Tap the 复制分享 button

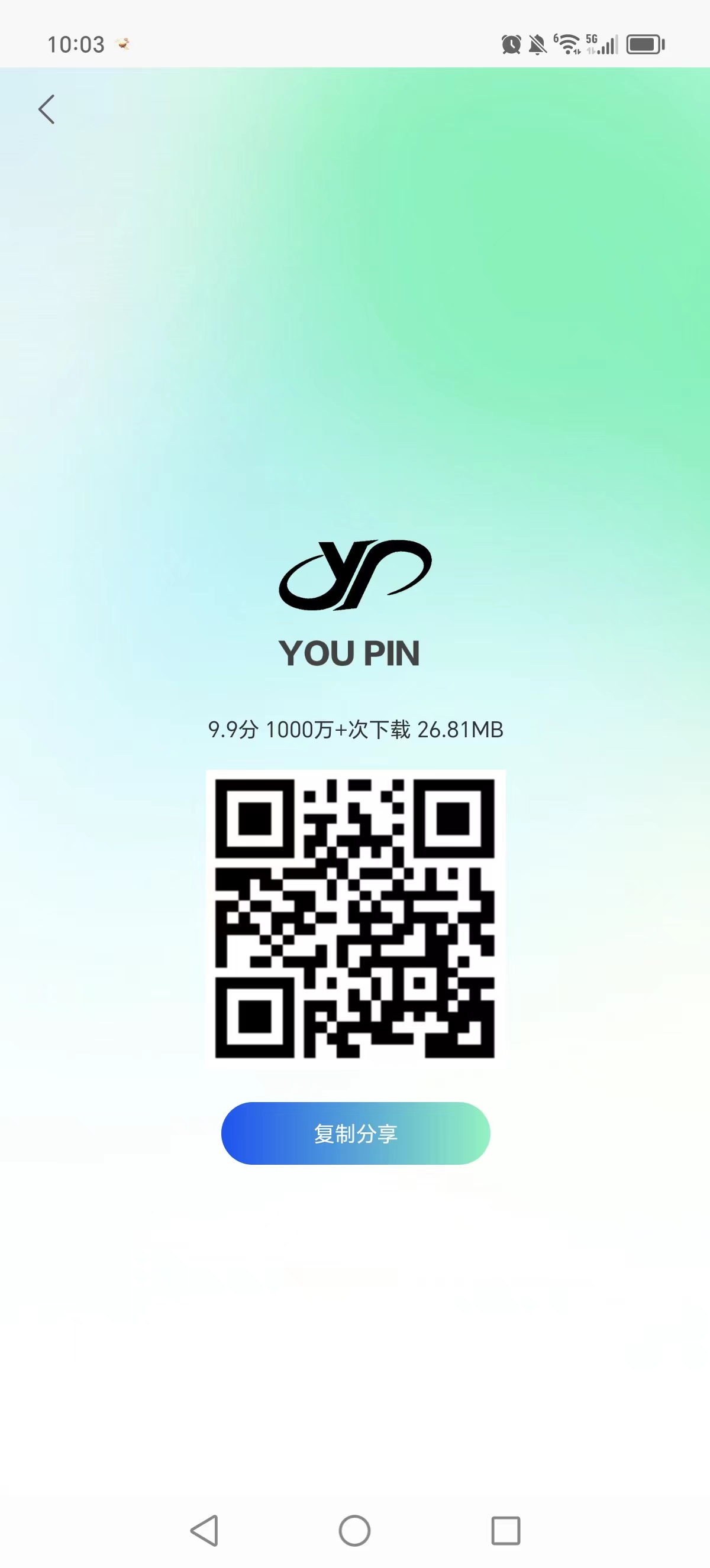355,1133
